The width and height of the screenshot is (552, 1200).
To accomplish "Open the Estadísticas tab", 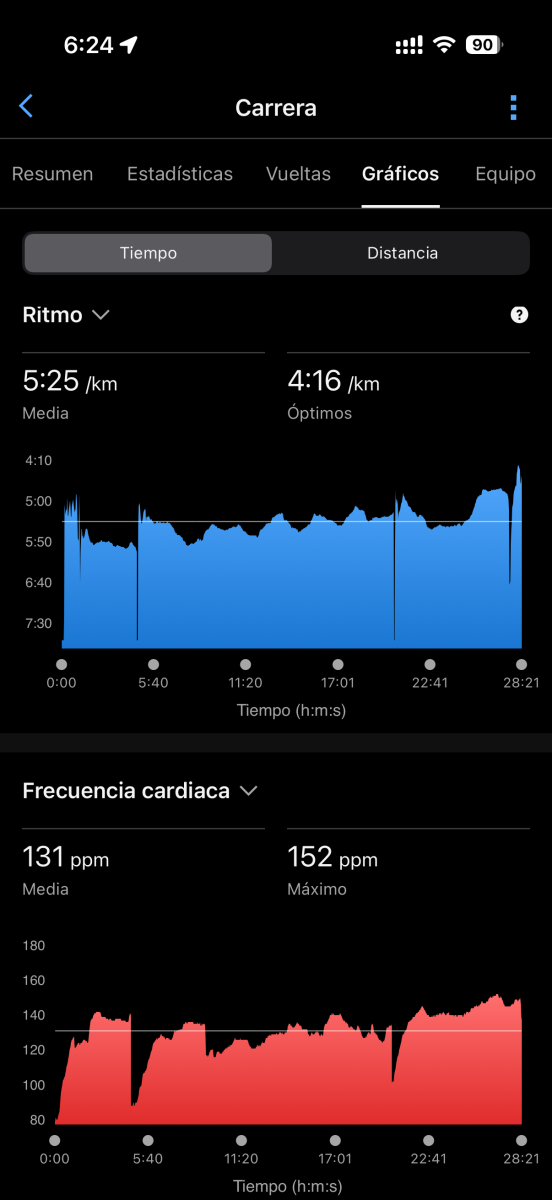I will tap(180, 174).
